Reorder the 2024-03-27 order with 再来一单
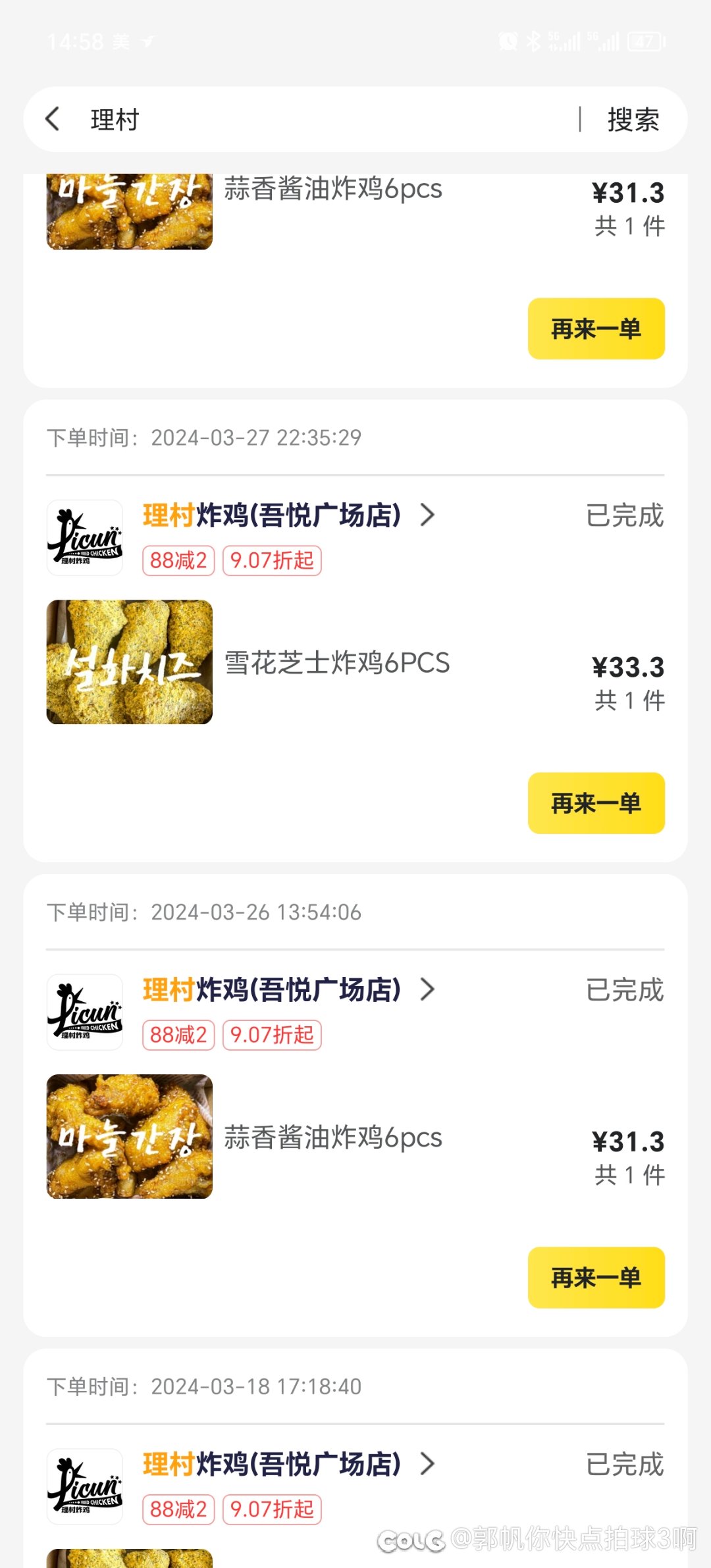This screenshot has height=1568, width=711. pos(596,803)
